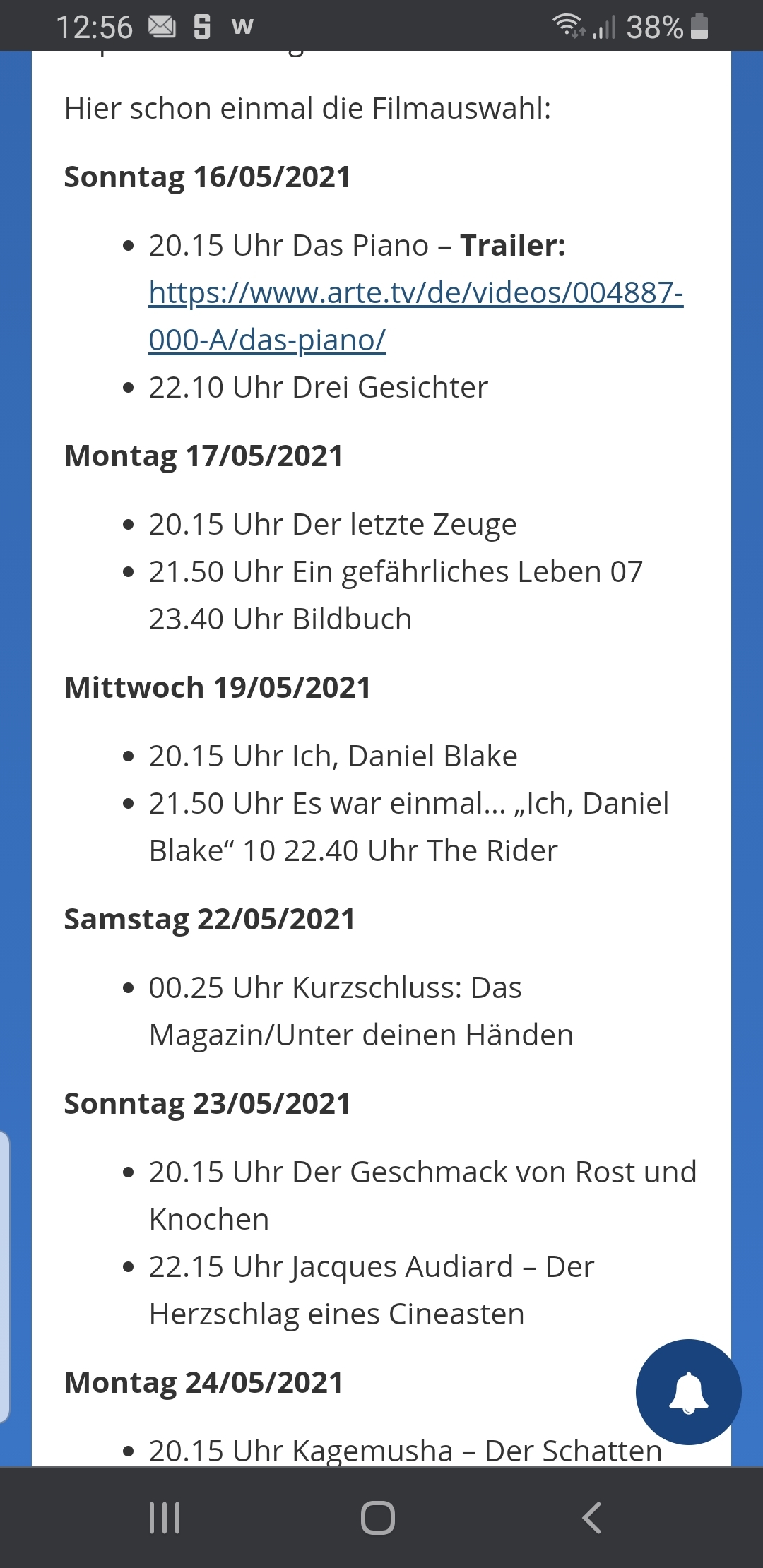The height and width of the screenshot is (1568, 763).
Task: Open the recent apps overview
Action: (165, 1517)
